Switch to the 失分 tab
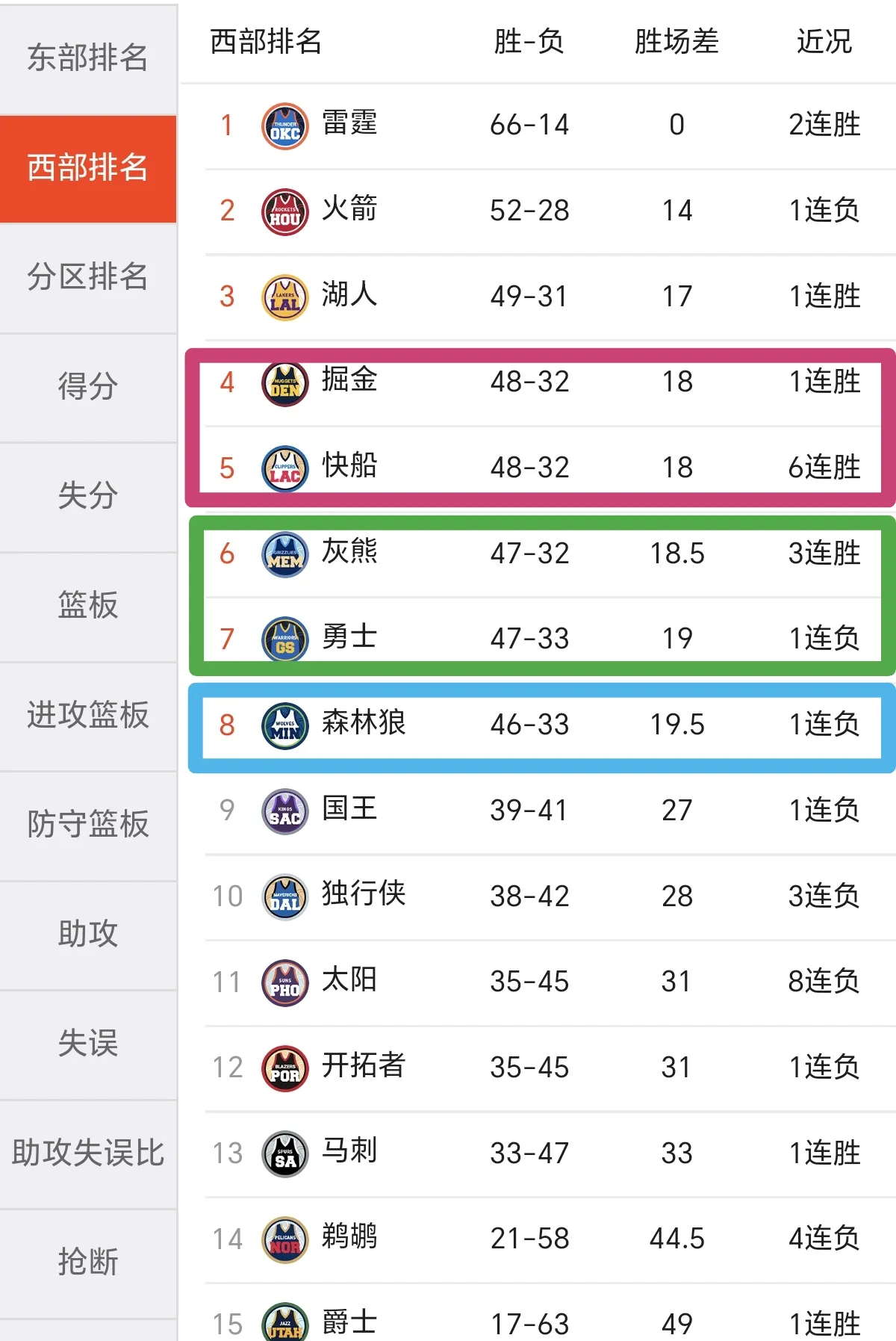Screen dimensions: 896x1341 (88, 495)
